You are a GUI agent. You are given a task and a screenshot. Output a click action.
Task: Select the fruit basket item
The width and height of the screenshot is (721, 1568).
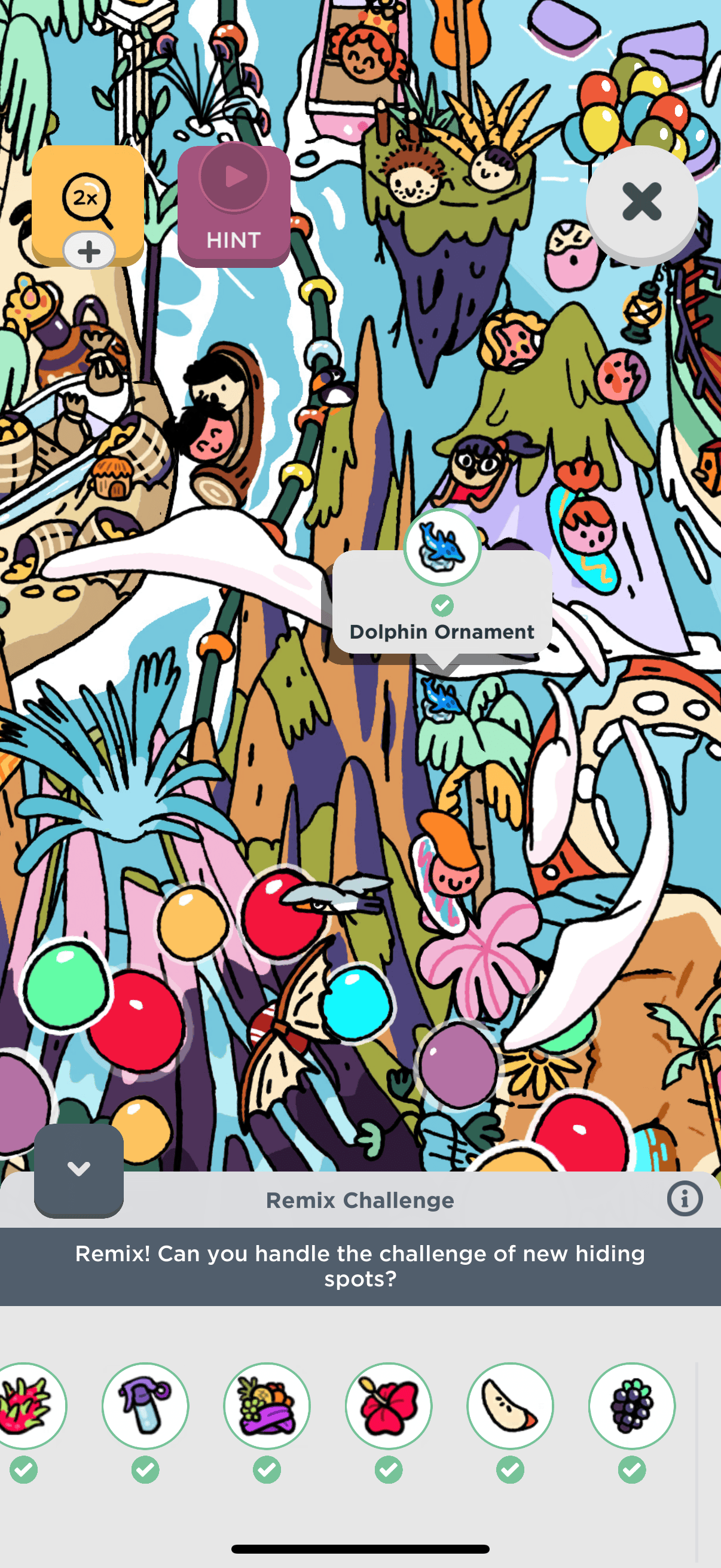(x=267, y=1405)
